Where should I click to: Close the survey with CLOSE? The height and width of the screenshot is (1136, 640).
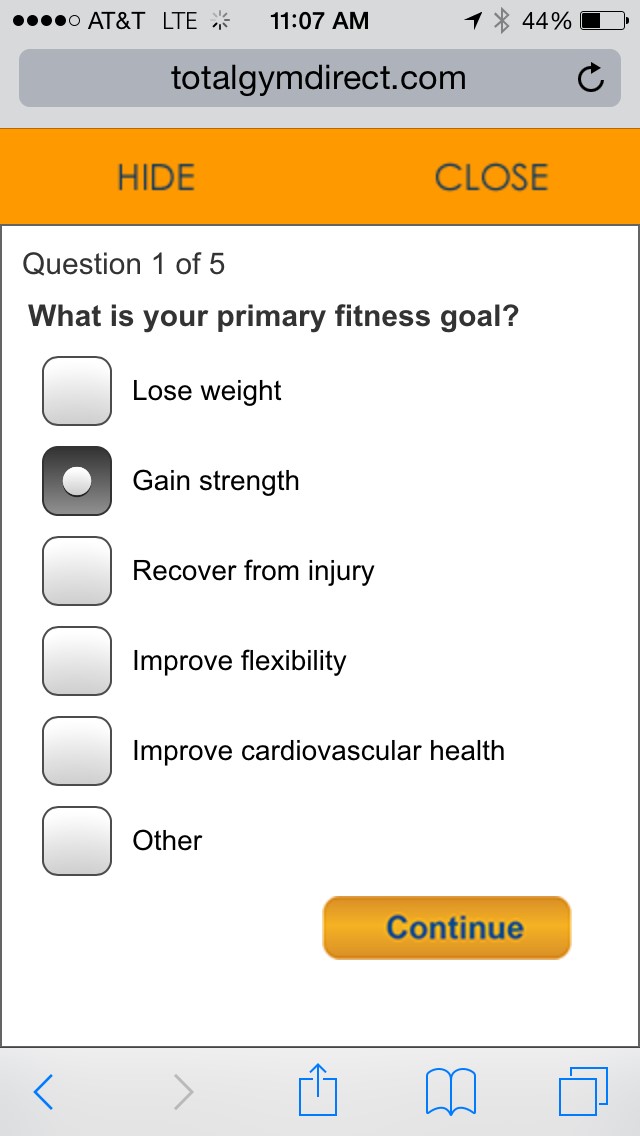[491, 178]
